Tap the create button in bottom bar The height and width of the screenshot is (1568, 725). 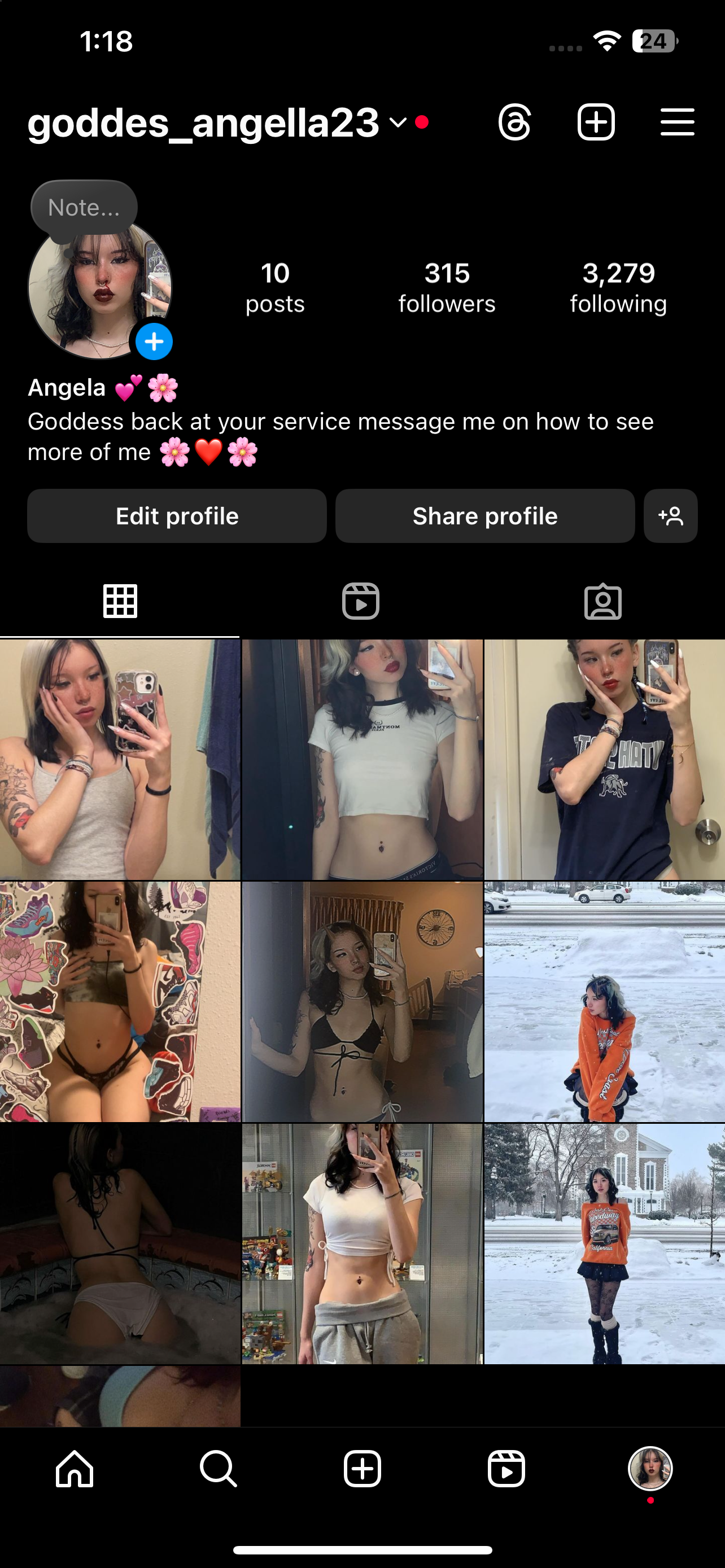point(362,1468)
